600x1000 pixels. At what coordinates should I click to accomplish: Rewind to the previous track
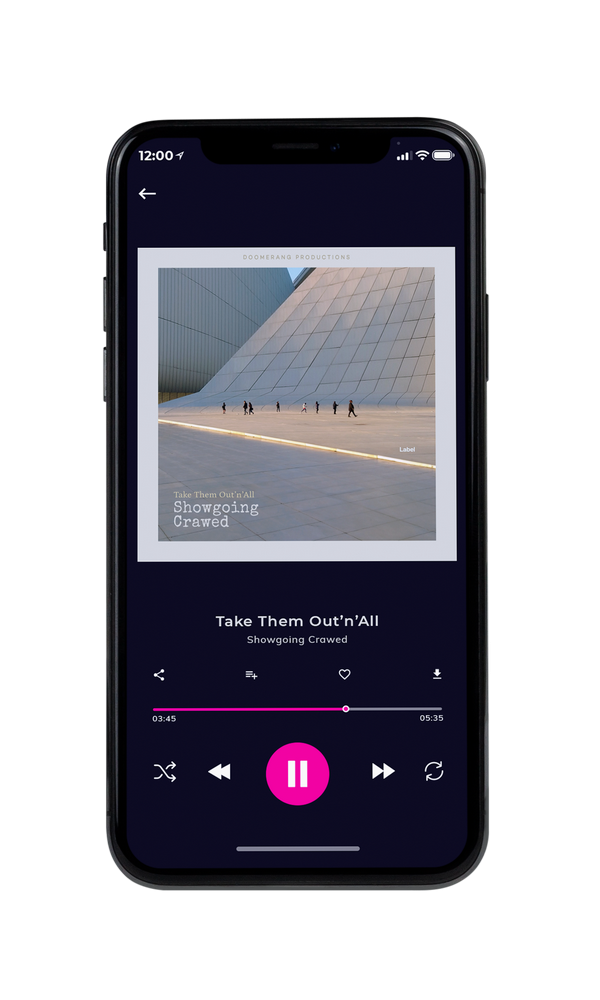[220, 772]
